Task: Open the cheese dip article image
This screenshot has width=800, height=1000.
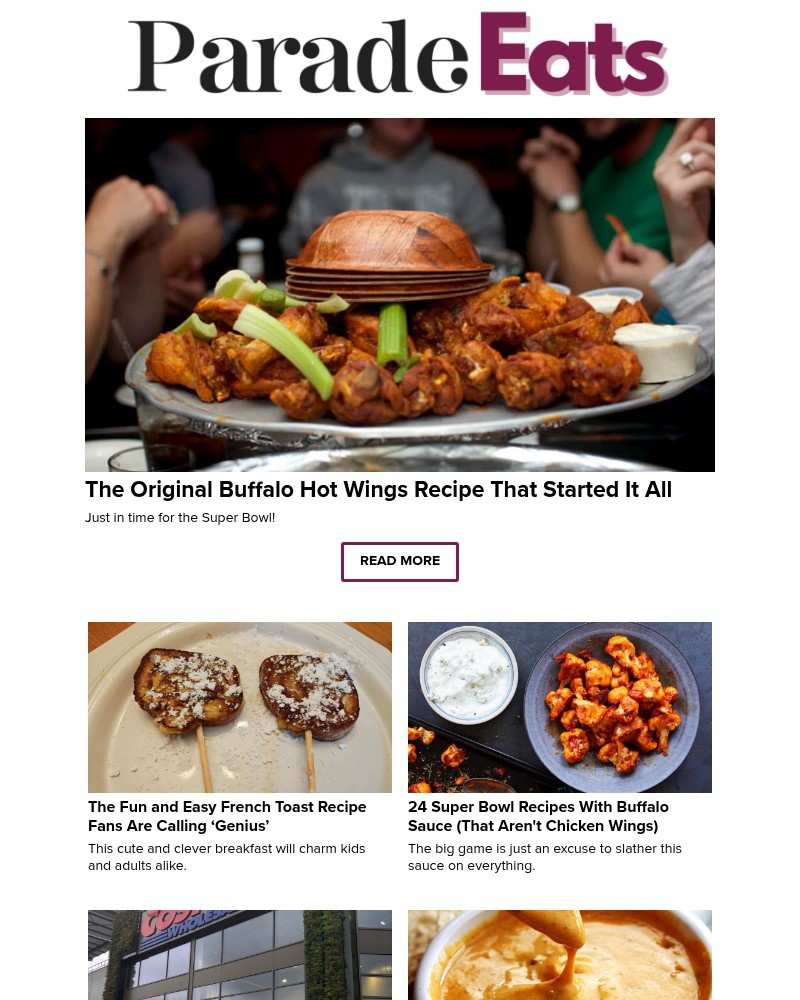Action: [x=560, y=955]
